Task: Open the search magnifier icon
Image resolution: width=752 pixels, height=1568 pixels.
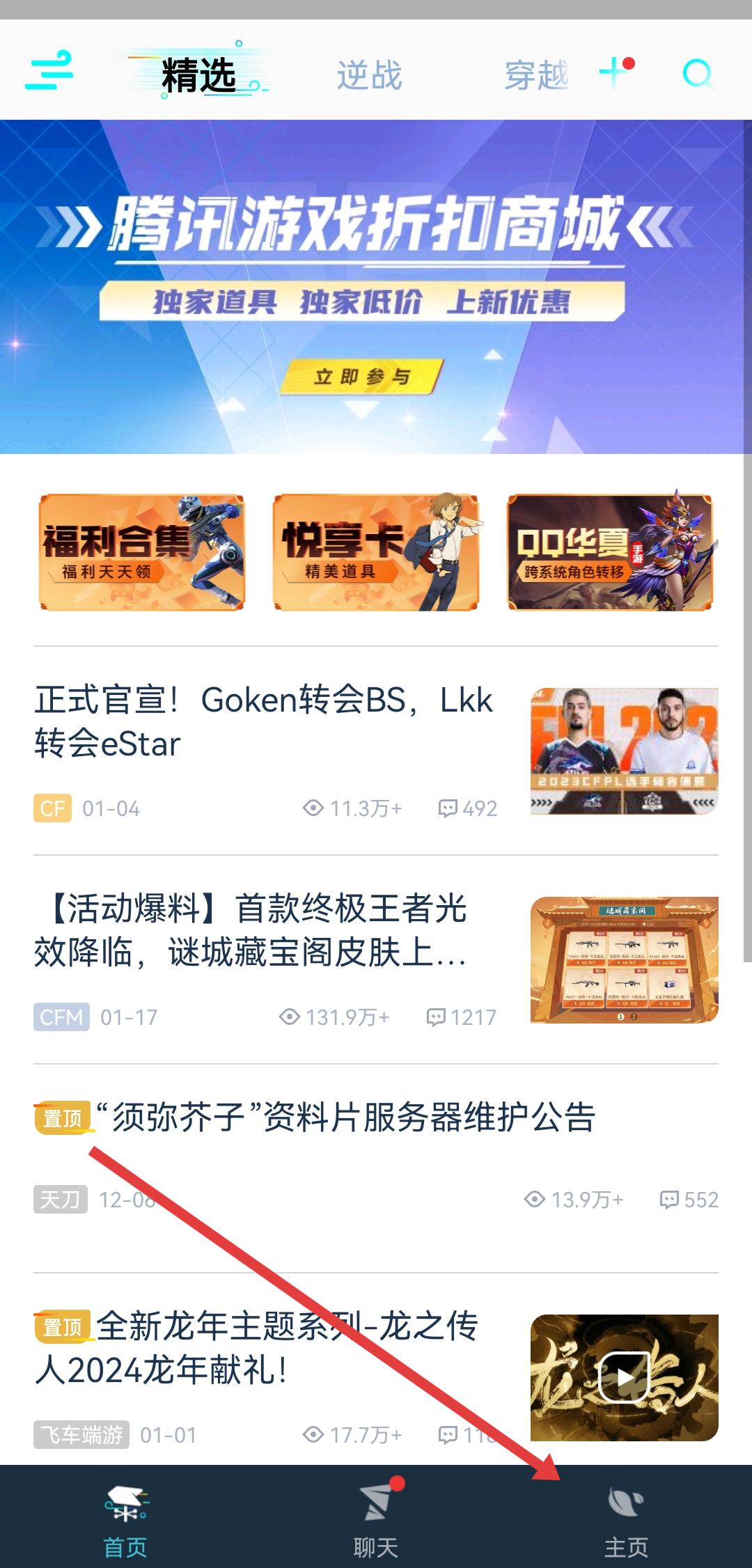Action: point(697,73)
